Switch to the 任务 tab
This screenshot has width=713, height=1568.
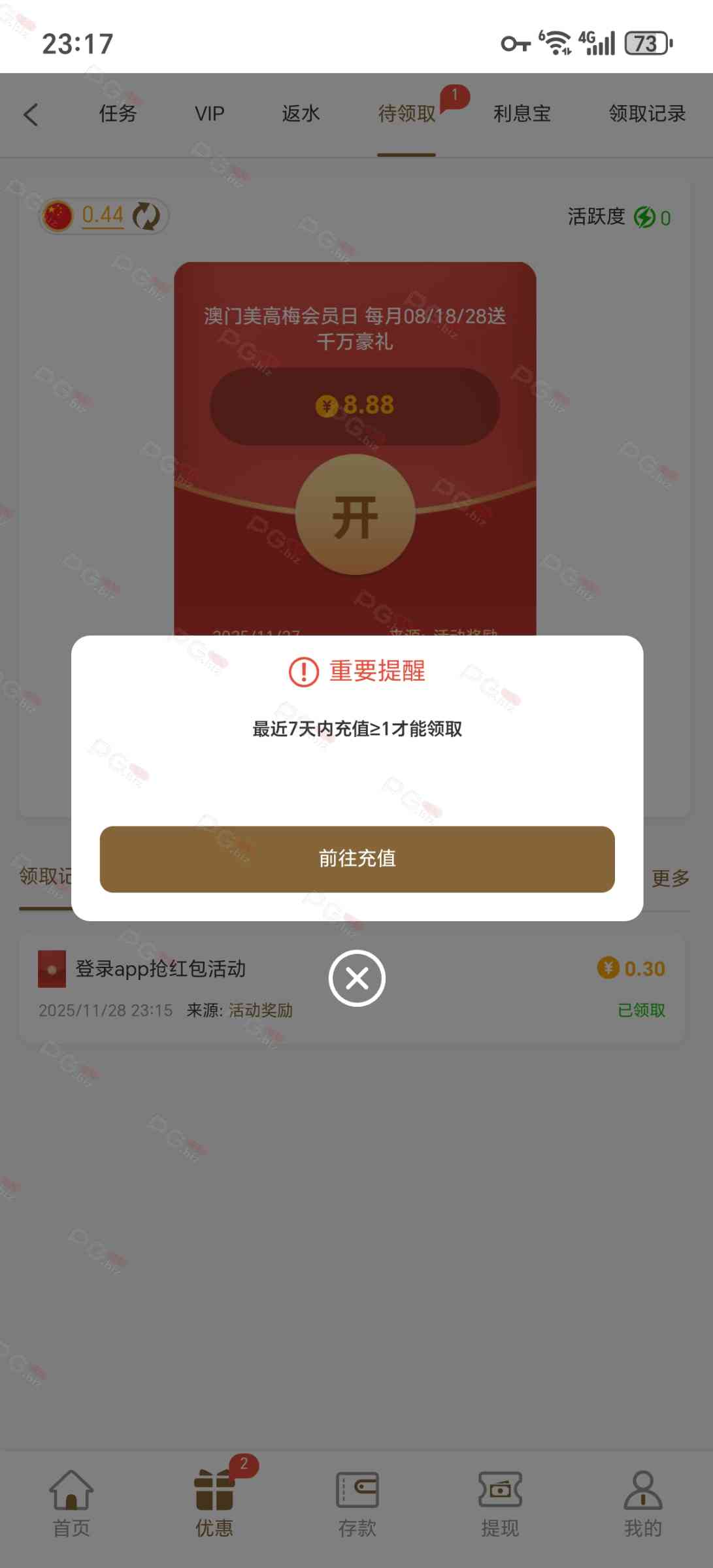118,114
